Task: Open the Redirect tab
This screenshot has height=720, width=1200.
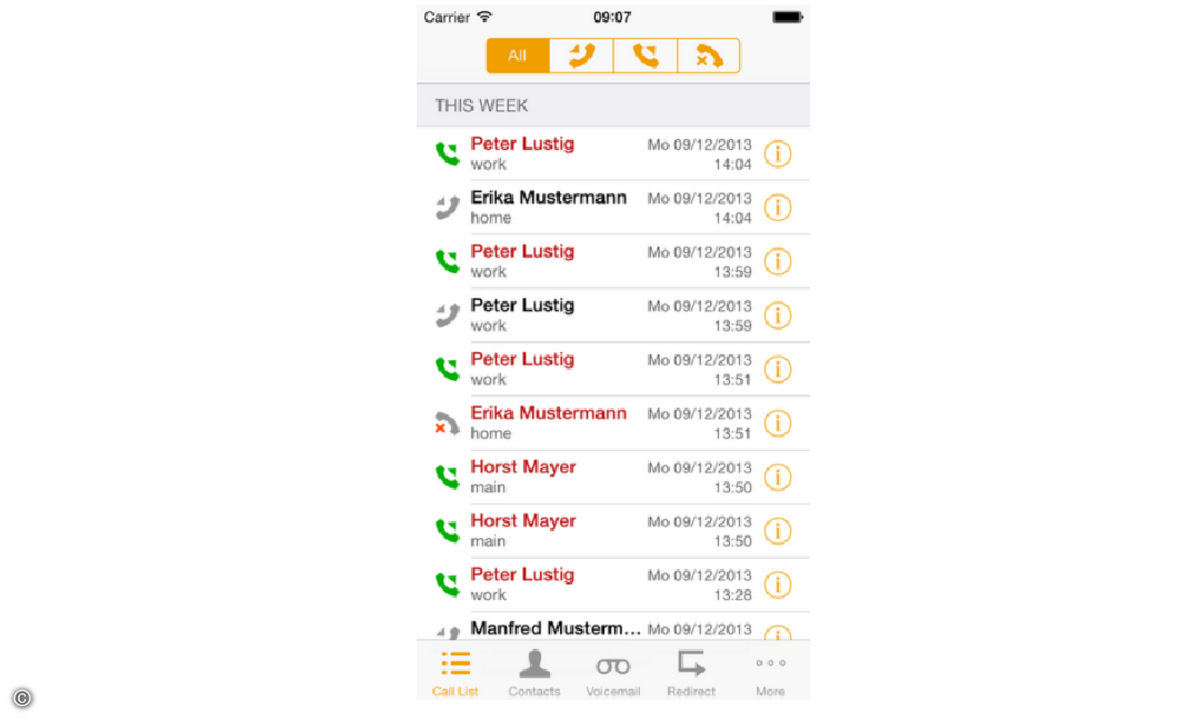Action: pos(691,672)
